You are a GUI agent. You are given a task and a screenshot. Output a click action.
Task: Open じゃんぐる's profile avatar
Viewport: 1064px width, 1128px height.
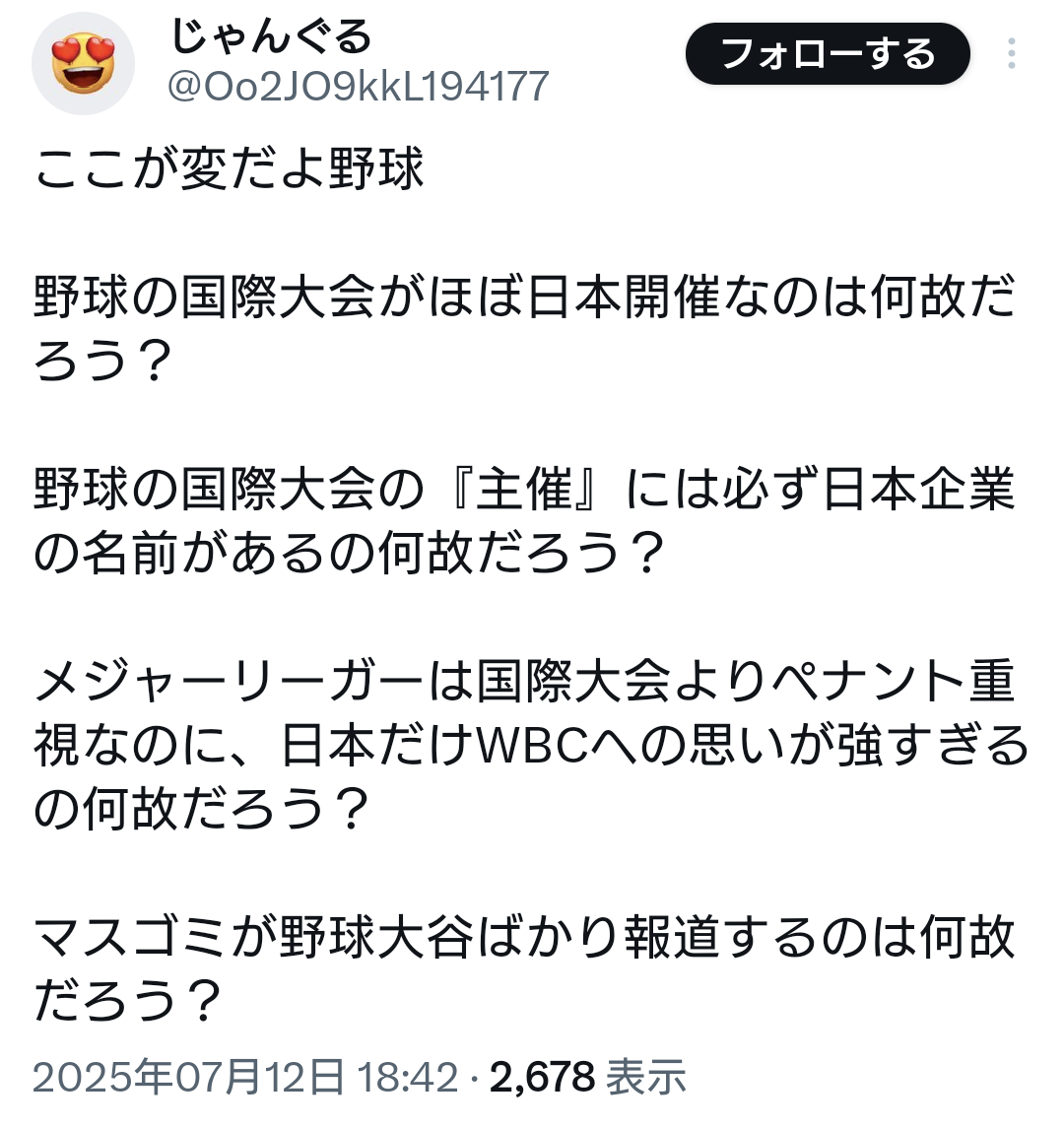point(84,64)
